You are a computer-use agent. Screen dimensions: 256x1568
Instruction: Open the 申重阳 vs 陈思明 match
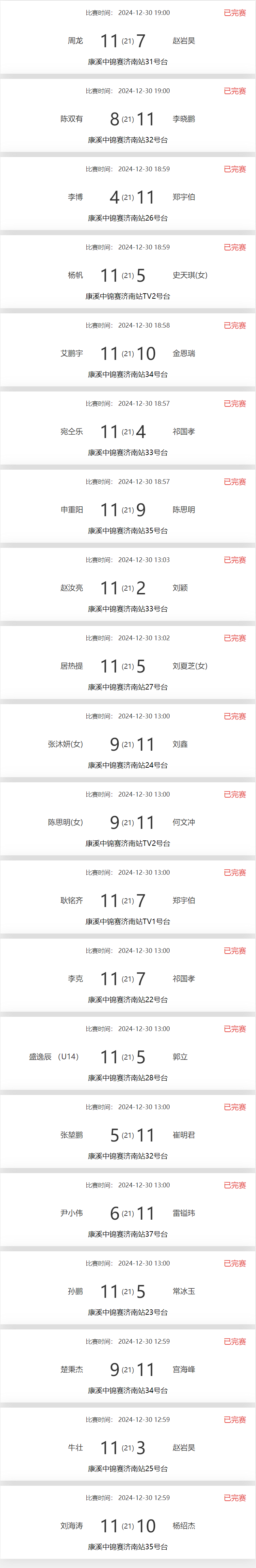coord(128,509)
